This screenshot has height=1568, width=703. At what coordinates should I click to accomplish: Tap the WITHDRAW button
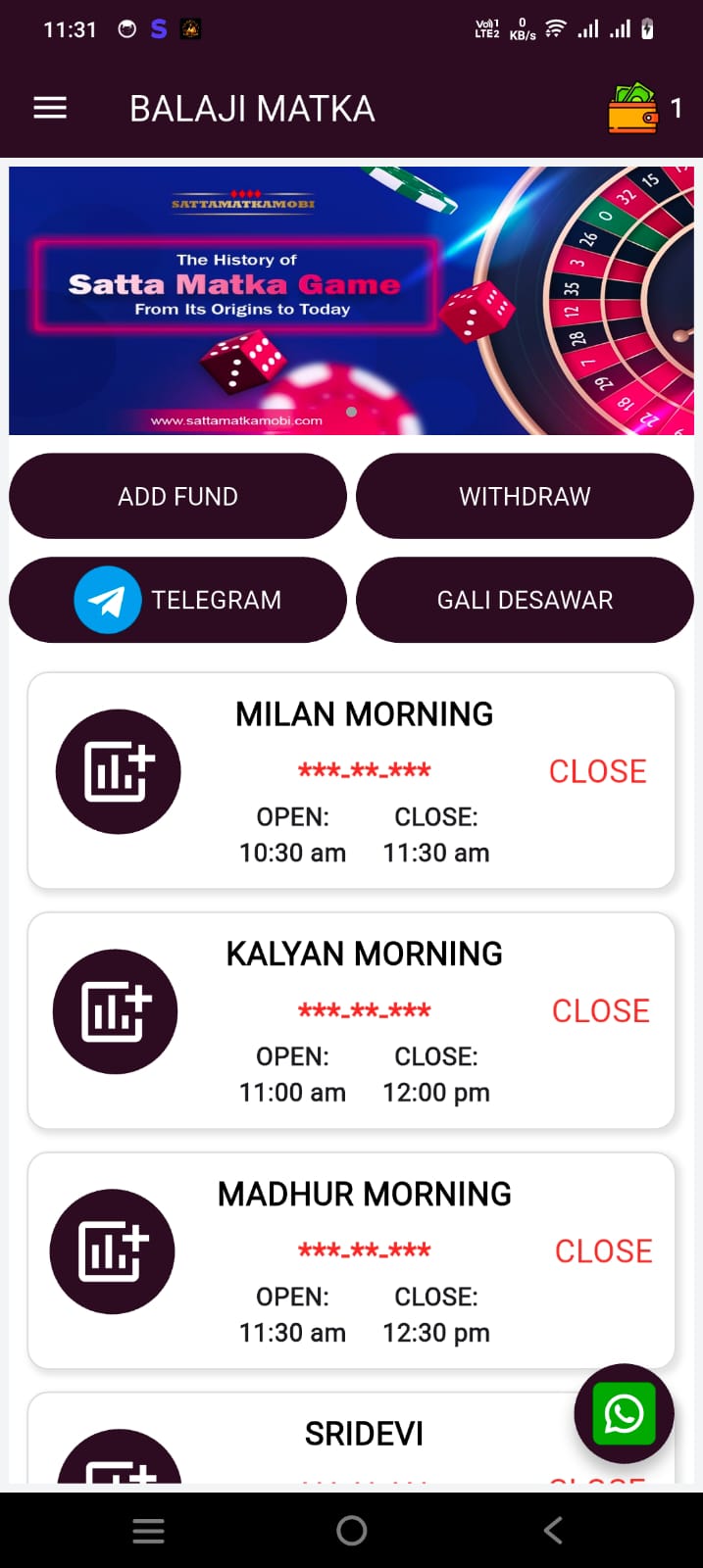[525, 496]
